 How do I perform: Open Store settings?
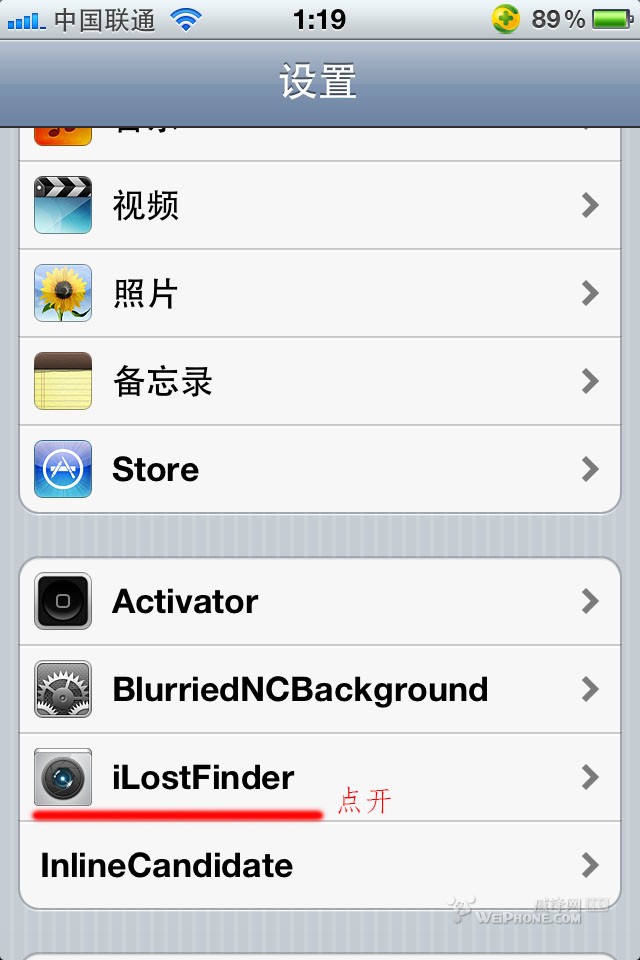click(320, 469)
